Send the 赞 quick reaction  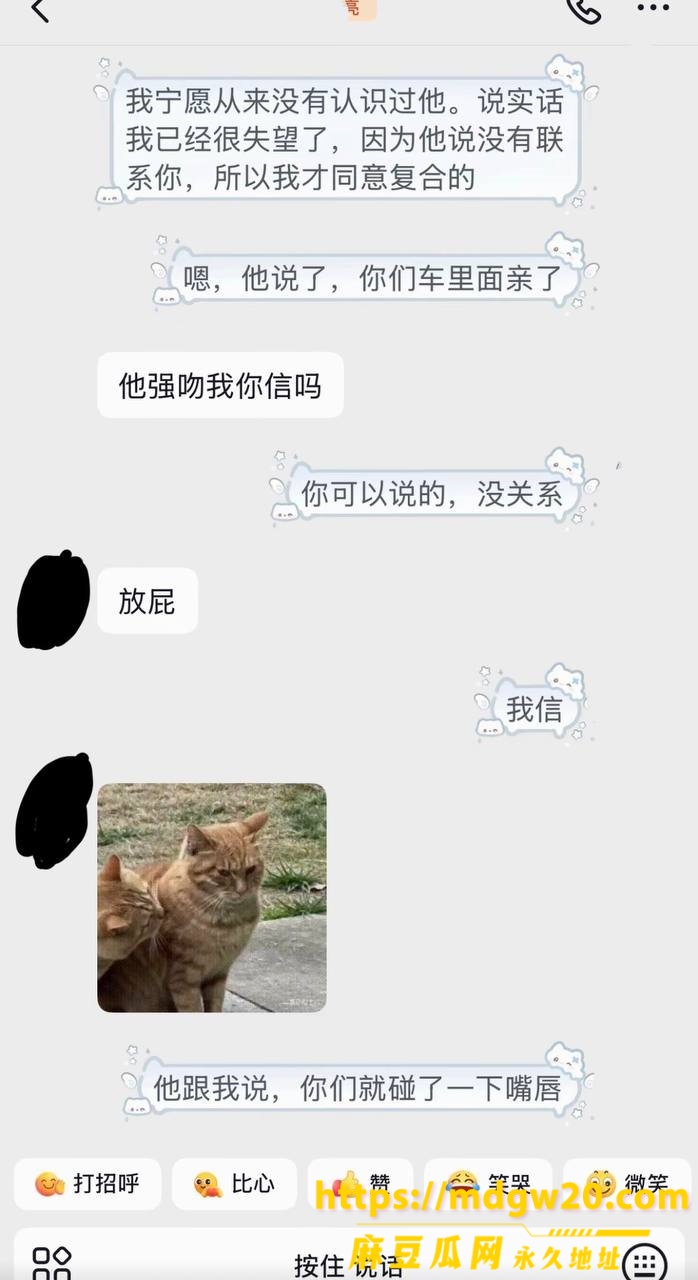pyautogui.click(x=360, y=1184)
